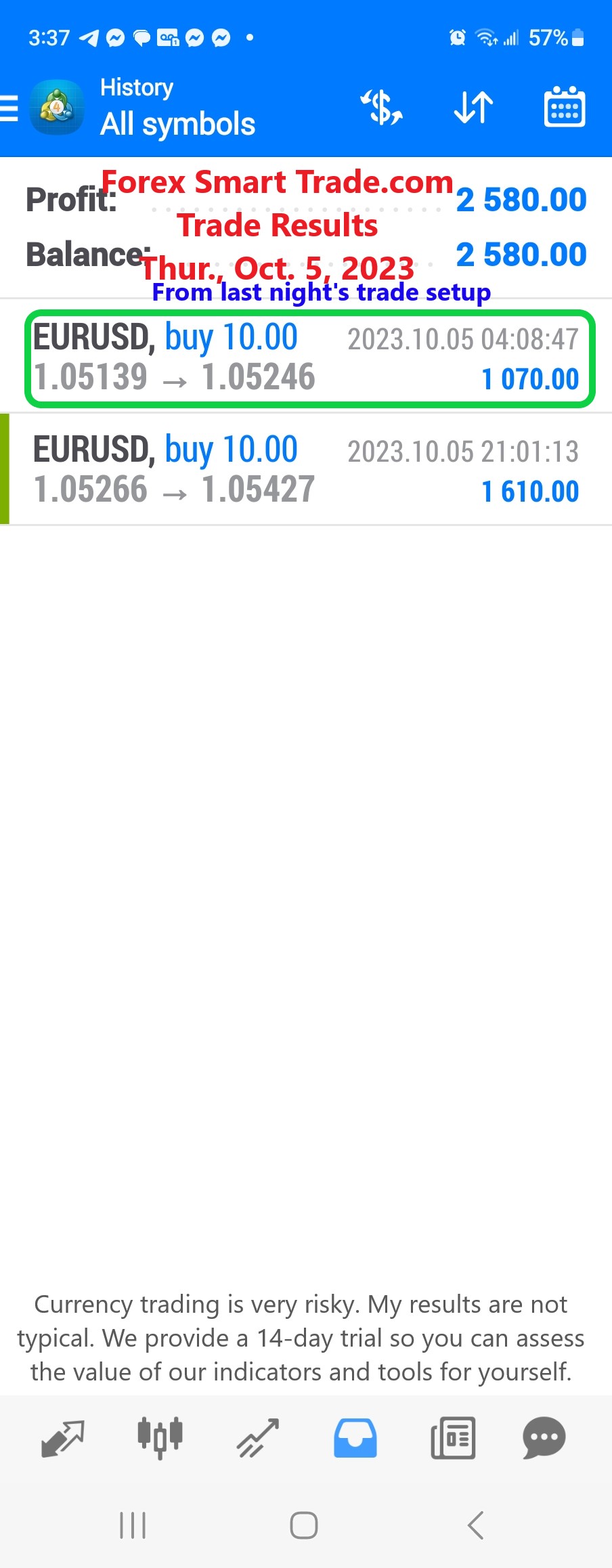Image resolution: width=612 pixels, height=1568 pixels.
Task: Open the currency symbol filter
Action: coord(382,107)
